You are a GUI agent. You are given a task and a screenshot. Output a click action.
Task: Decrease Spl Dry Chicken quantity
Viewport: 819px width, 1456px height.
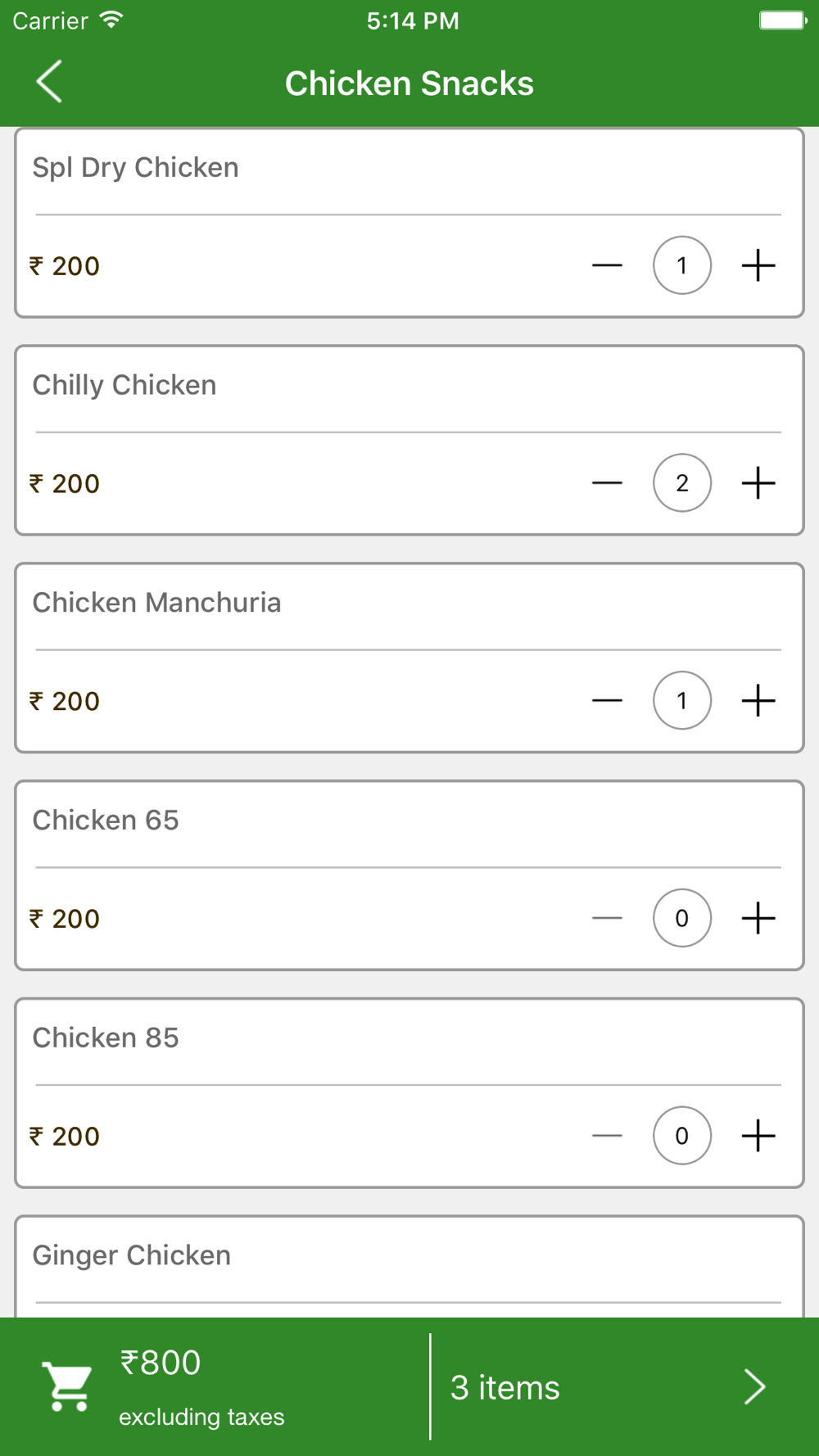(x=607, y=265)
